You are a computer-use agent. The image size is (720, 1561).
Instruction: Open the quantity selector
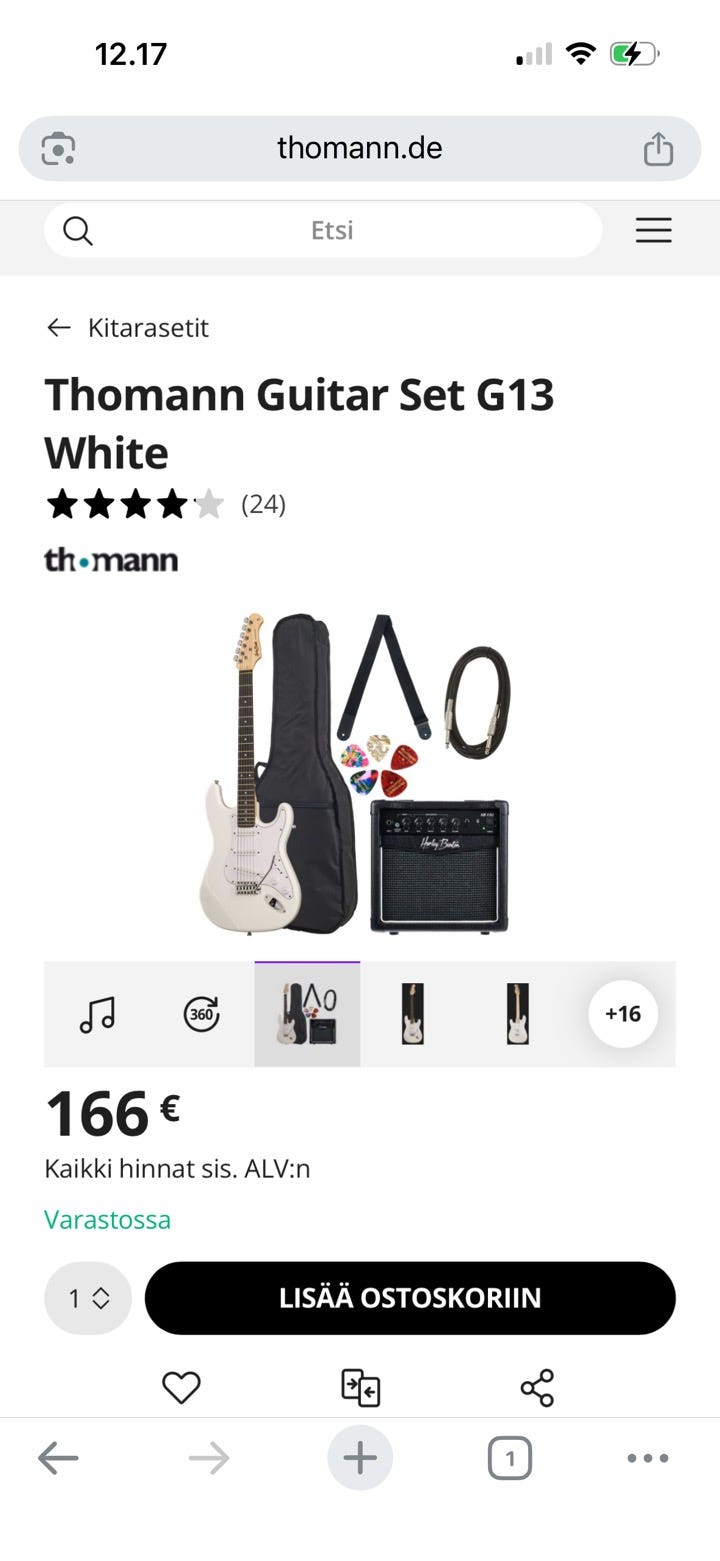(88, 1298)
